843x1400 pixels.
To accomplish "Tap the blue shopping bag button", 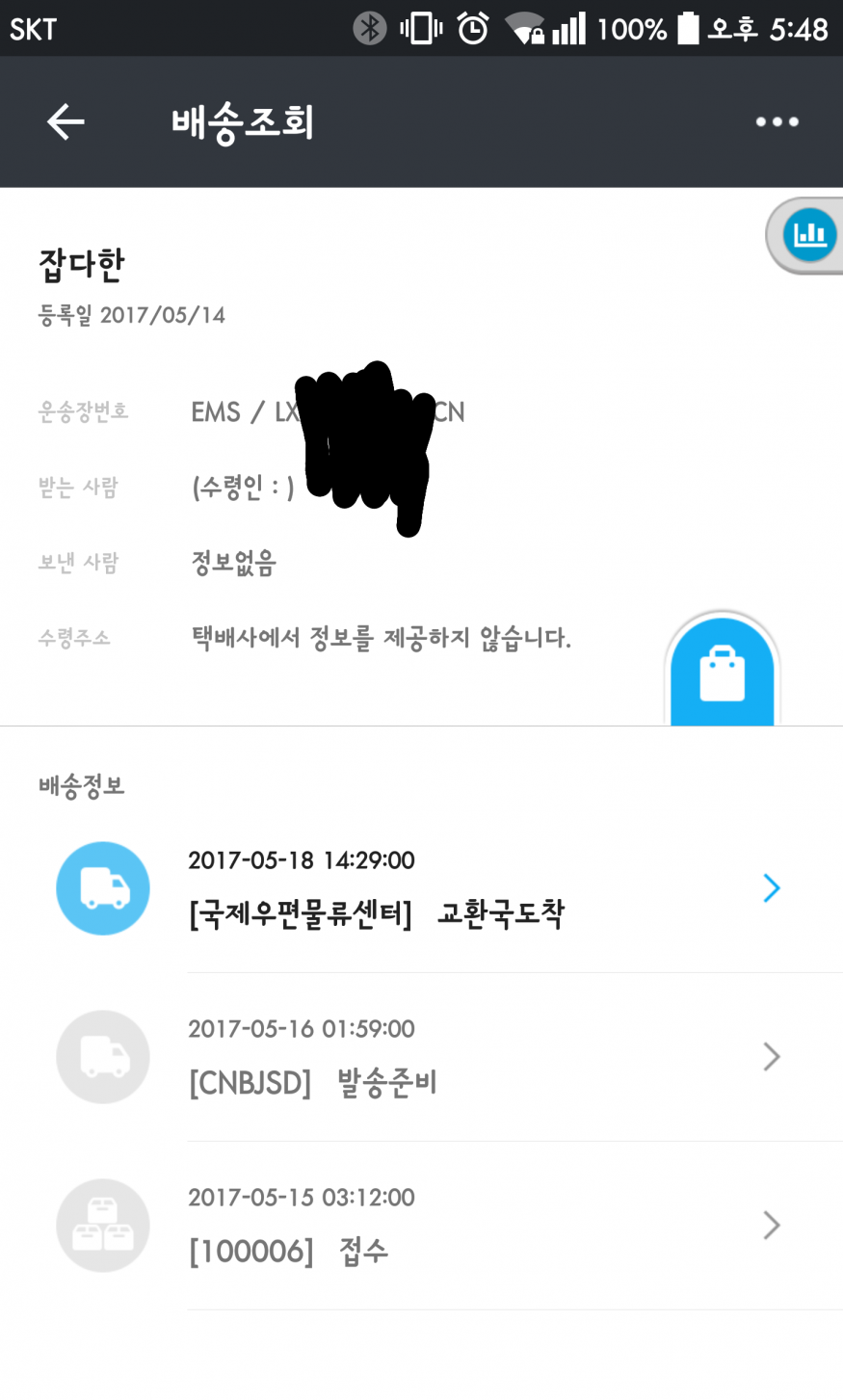I will pos(722,672).
